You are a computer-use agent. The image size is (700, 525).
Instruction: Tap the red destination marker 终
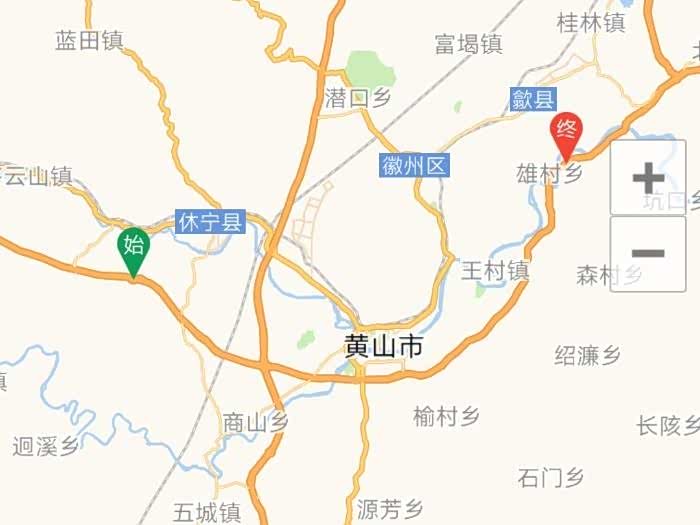click(567, 131)
